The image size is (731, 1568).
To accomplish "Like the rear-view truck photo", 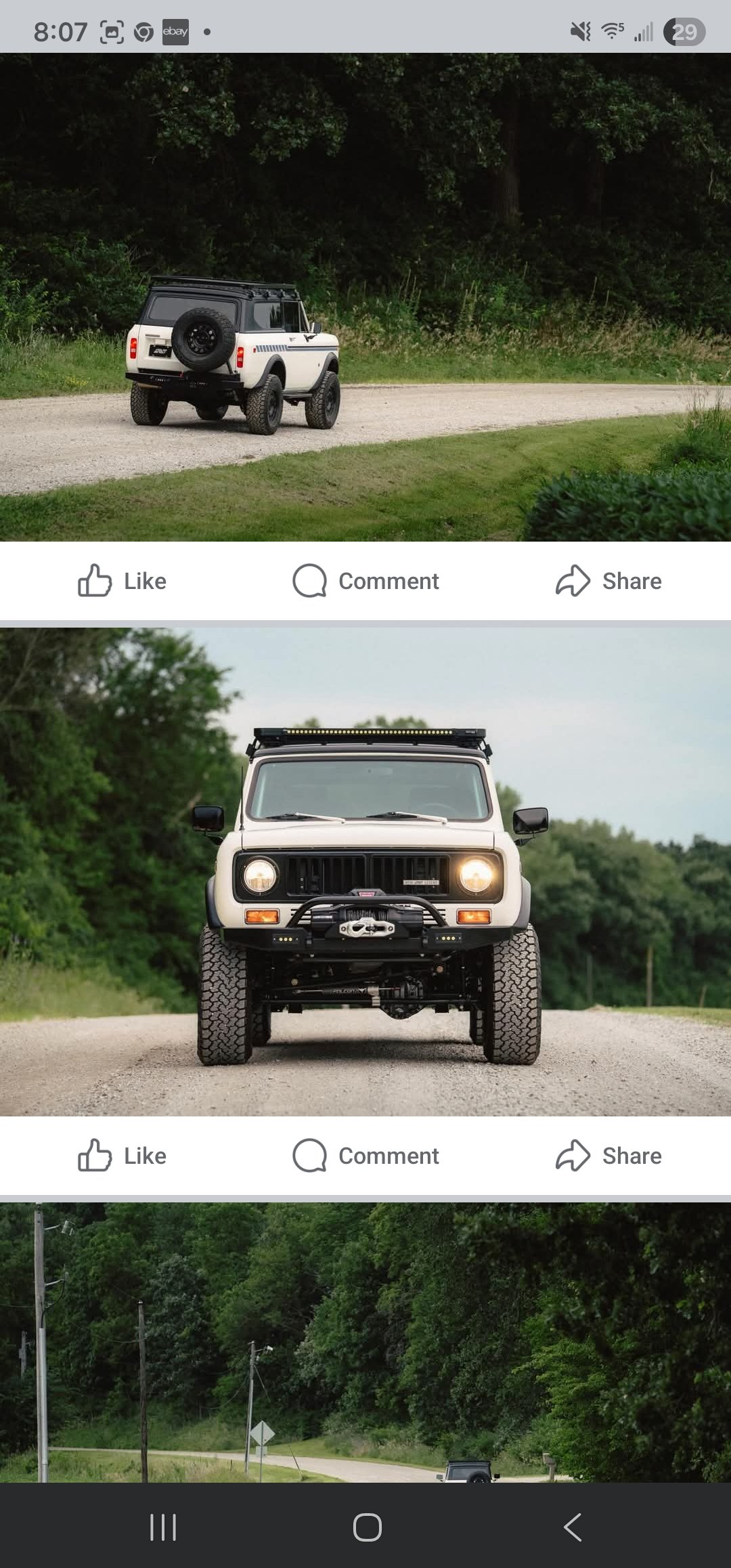I will click(122, 581).
